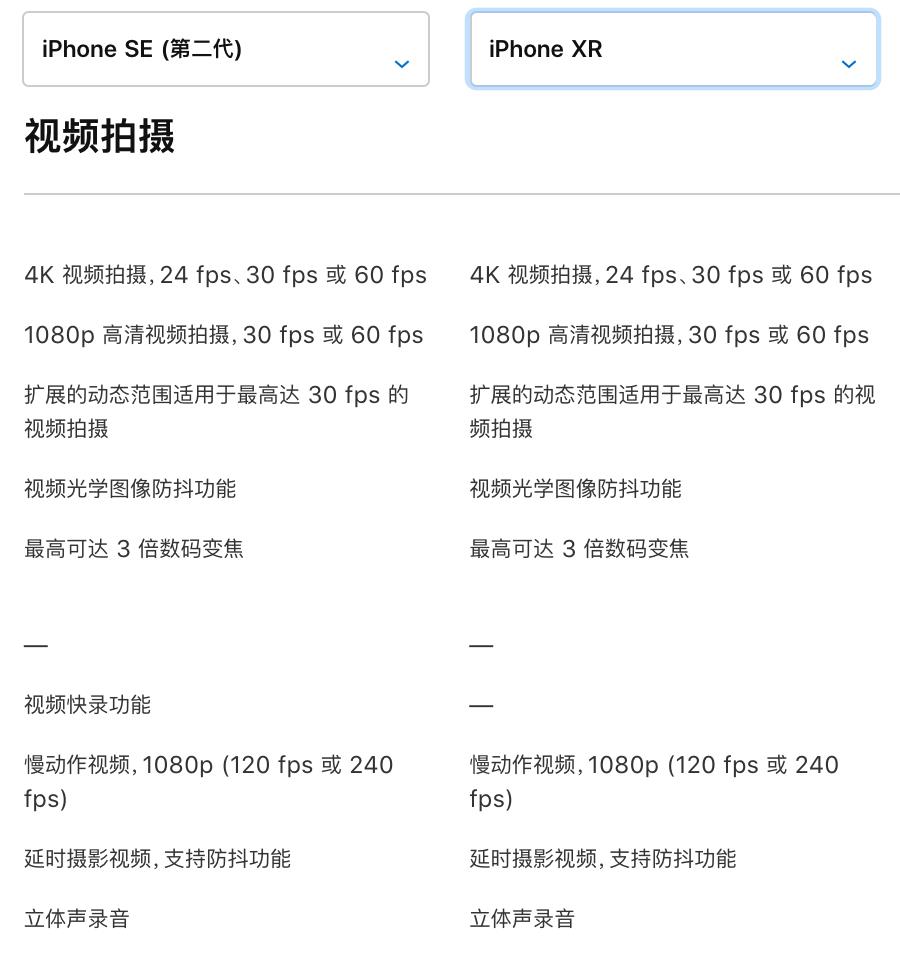Select the 4K 视频拍摄 spec under iPhone XR
Image resolution: width=900 pixels, height=964 pixels.
tap(671, 275)
